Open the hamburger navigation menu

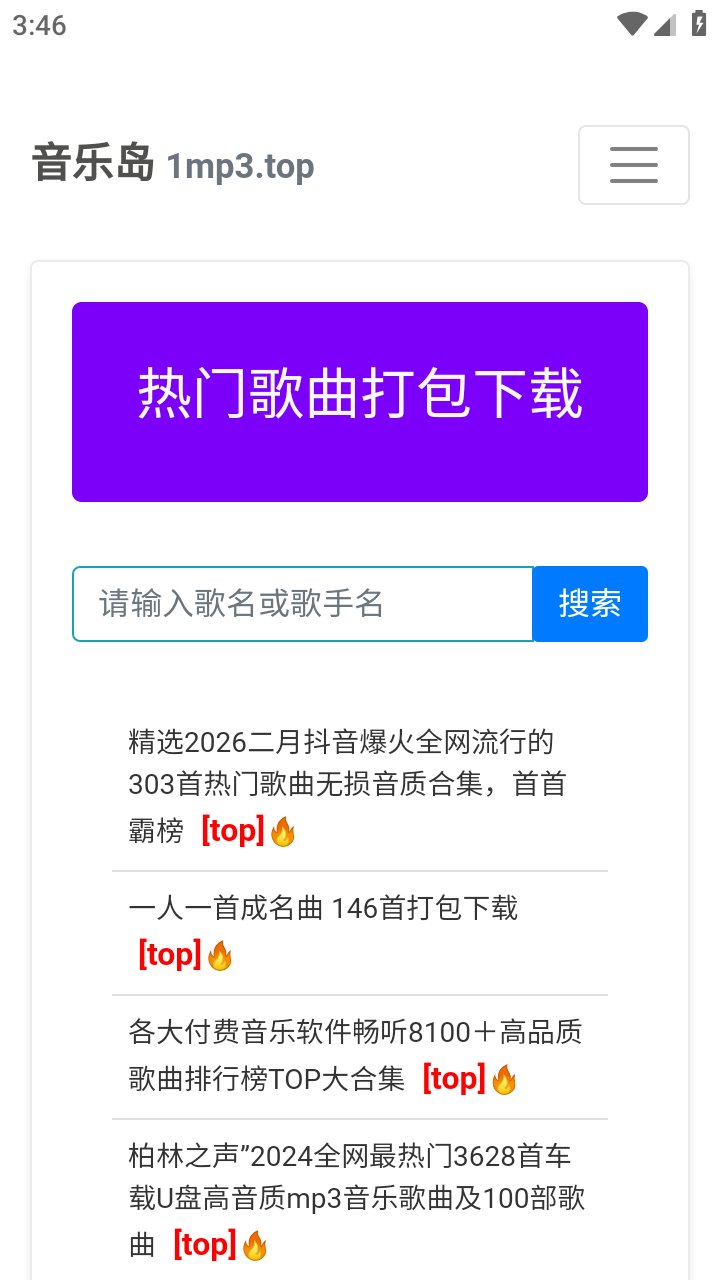(633, 165)
